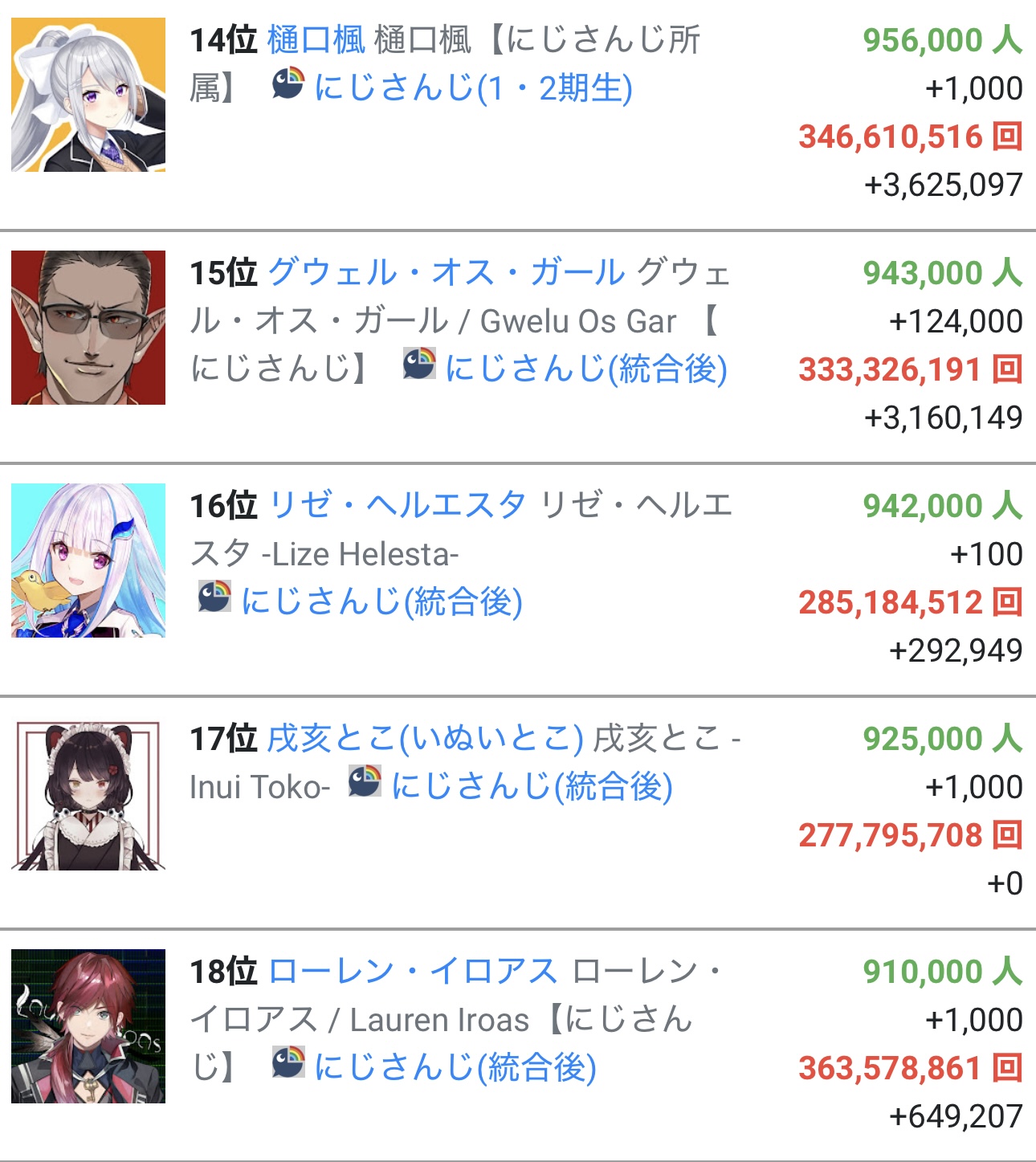This screenshot has width=1036, height=1162.
Task: Tap グウェル・オス・ガール's avatar thumbnail
Action: 88,328
